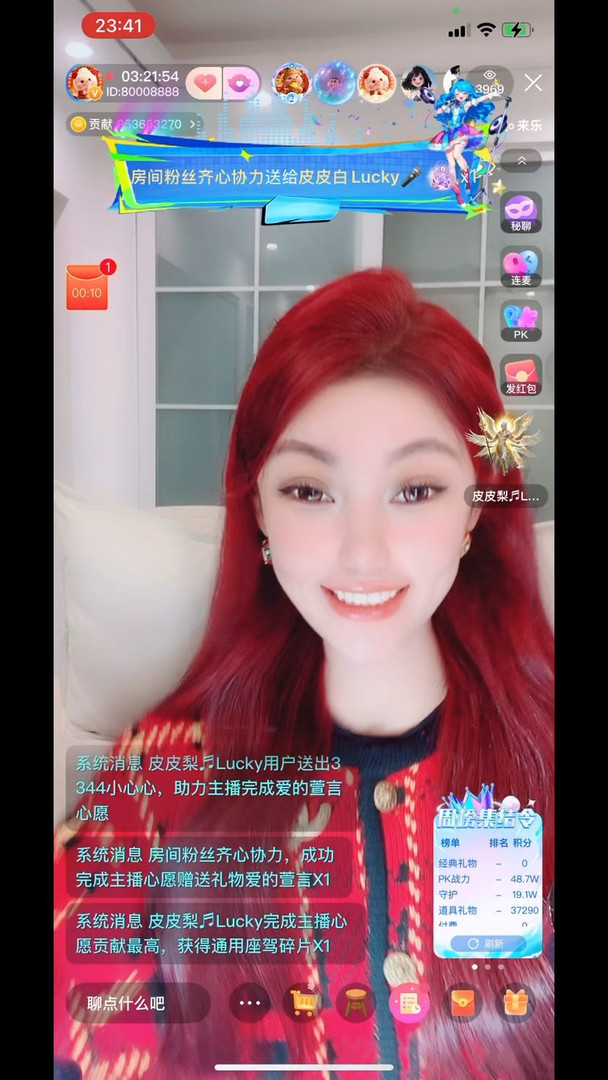The width and height of the screenshot is (608, 1080).
Task: Open the host's avatar profile
Action: pyautogui.click(x=84, y=83)
